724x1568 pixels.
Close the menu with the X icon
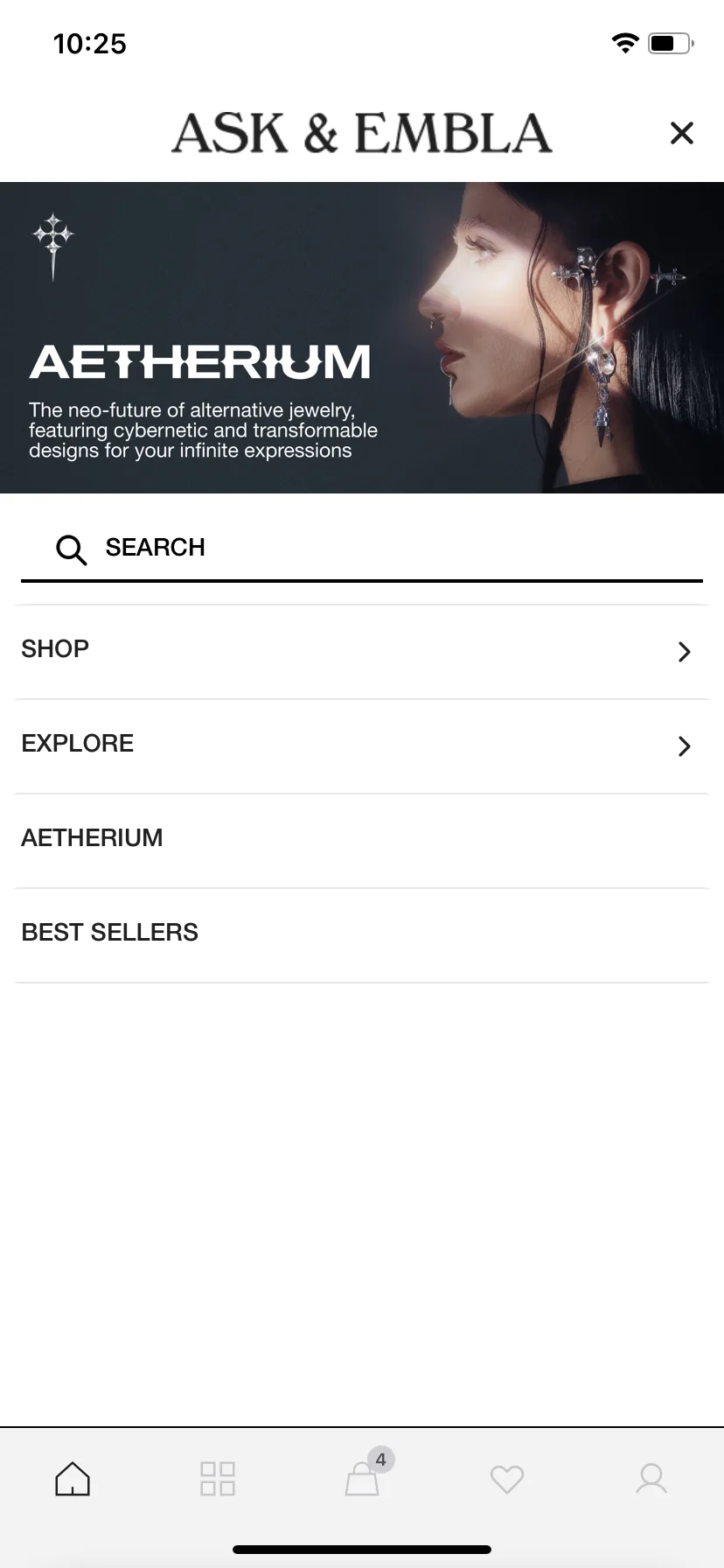[681, 133]
